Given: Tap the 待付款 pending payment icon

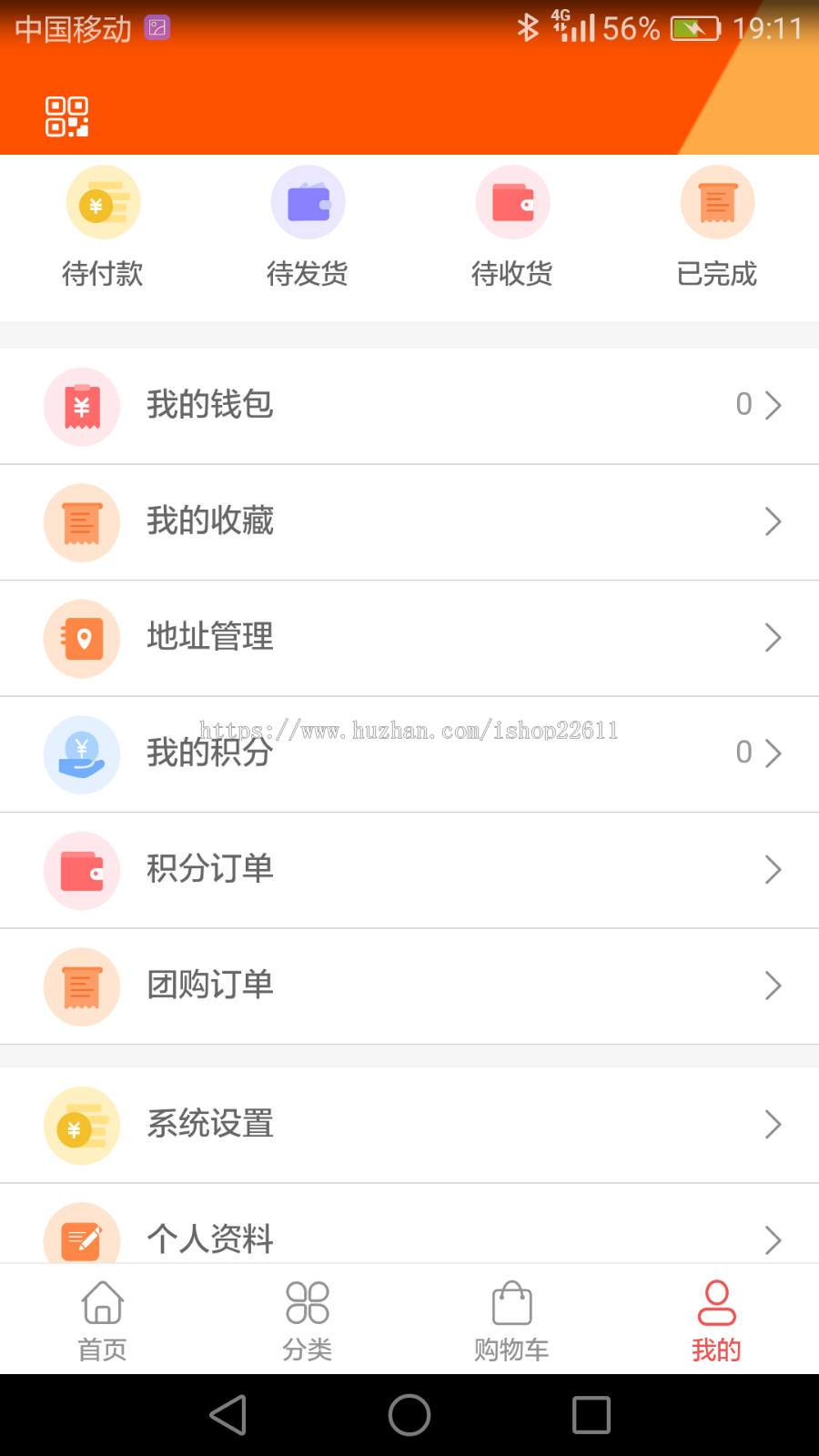Looking at the screenshot, I should tap(103, 201).
